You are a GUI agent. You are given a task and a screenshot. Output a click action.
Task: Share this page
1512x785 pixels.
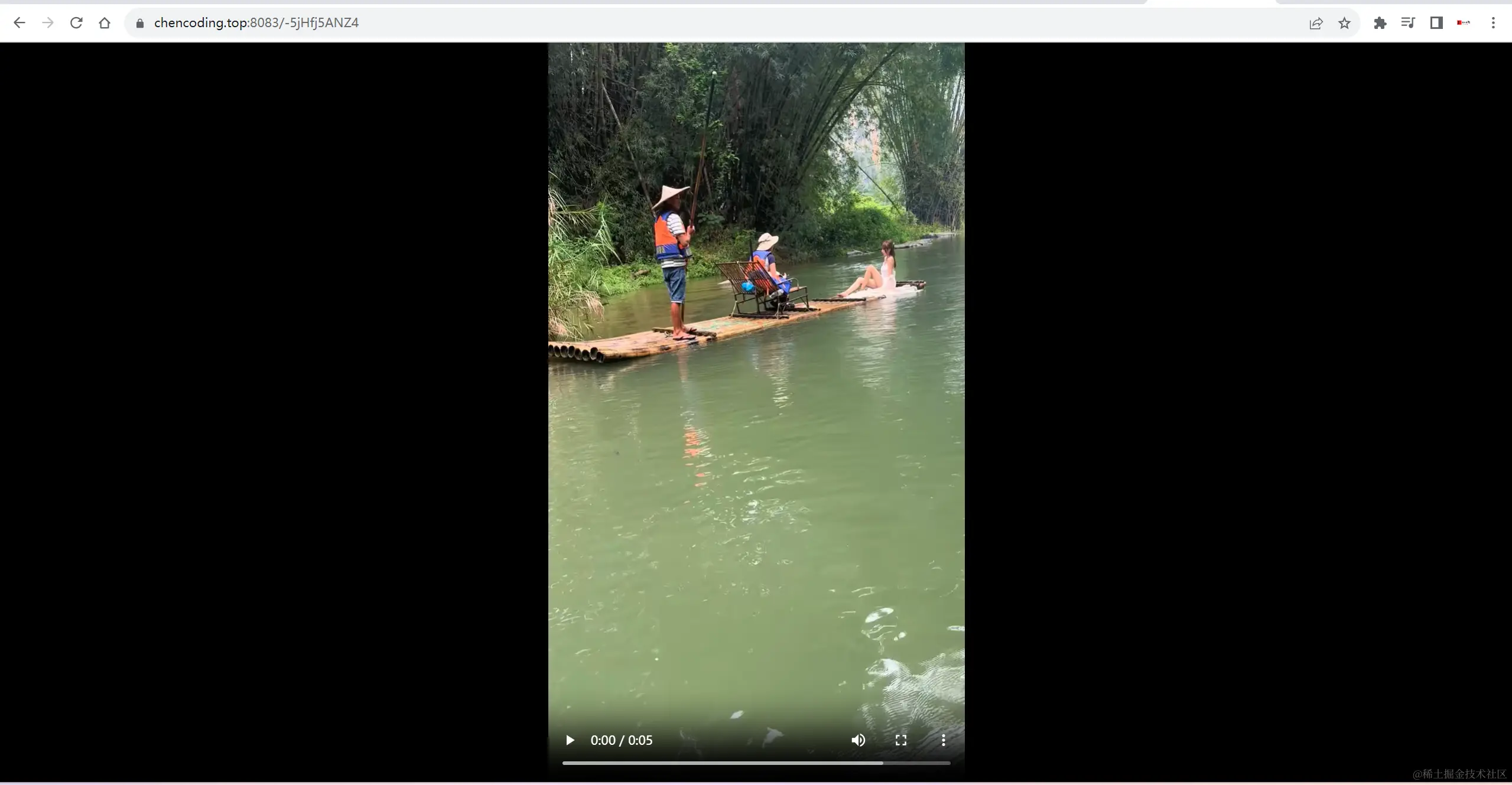(x=1316, y=23)
